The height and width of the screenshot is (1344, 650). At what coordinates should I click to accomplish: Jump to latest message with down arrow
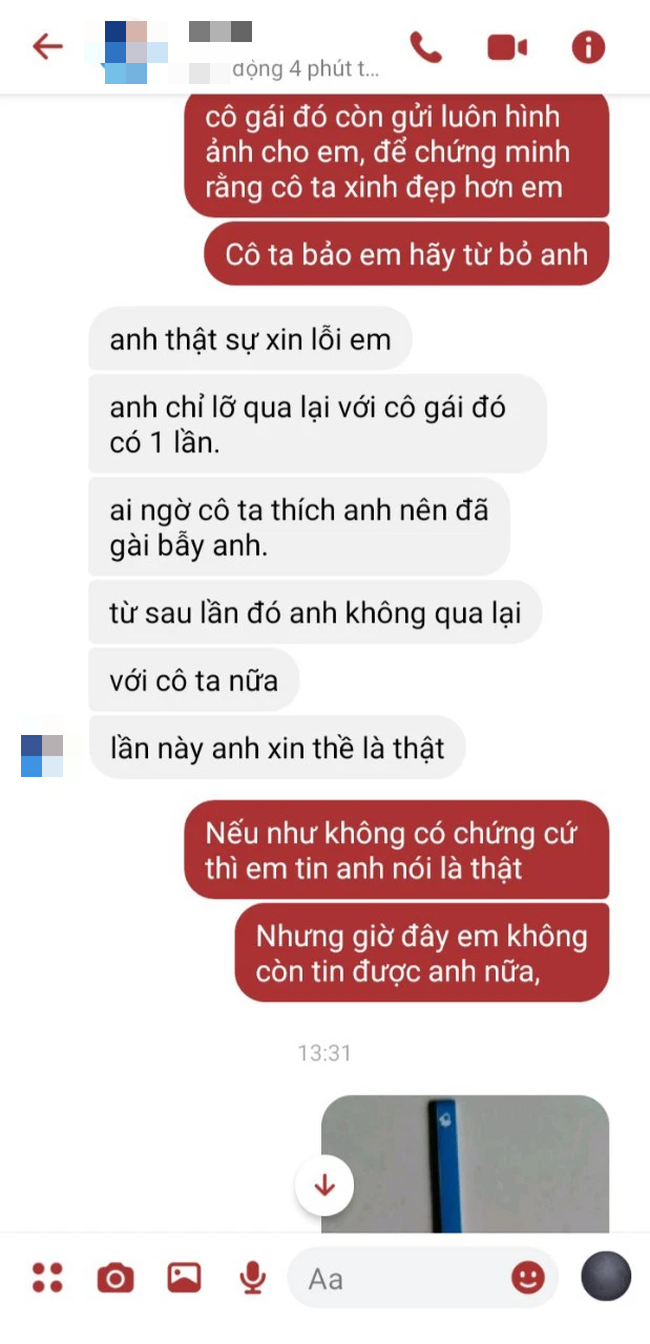pos(324,1186)
